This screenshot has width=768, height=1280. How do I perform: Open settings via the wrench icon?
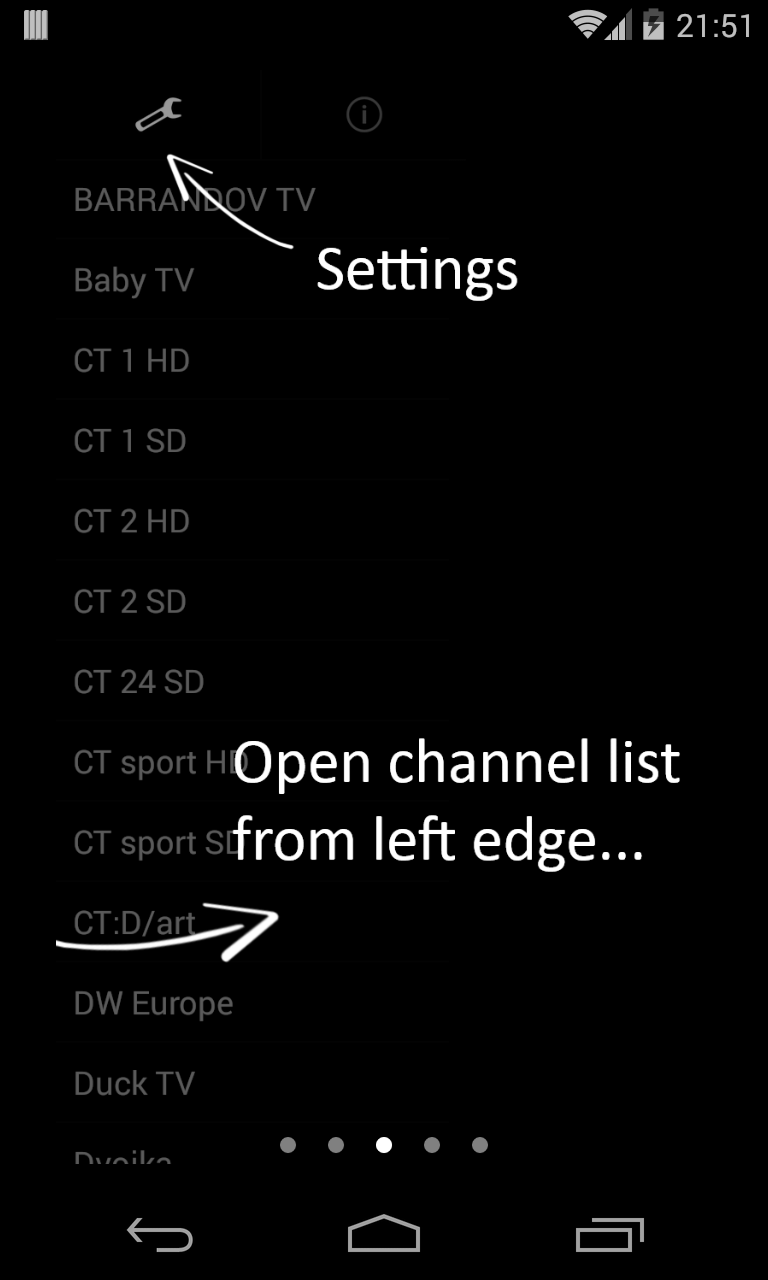coord(158,116)
